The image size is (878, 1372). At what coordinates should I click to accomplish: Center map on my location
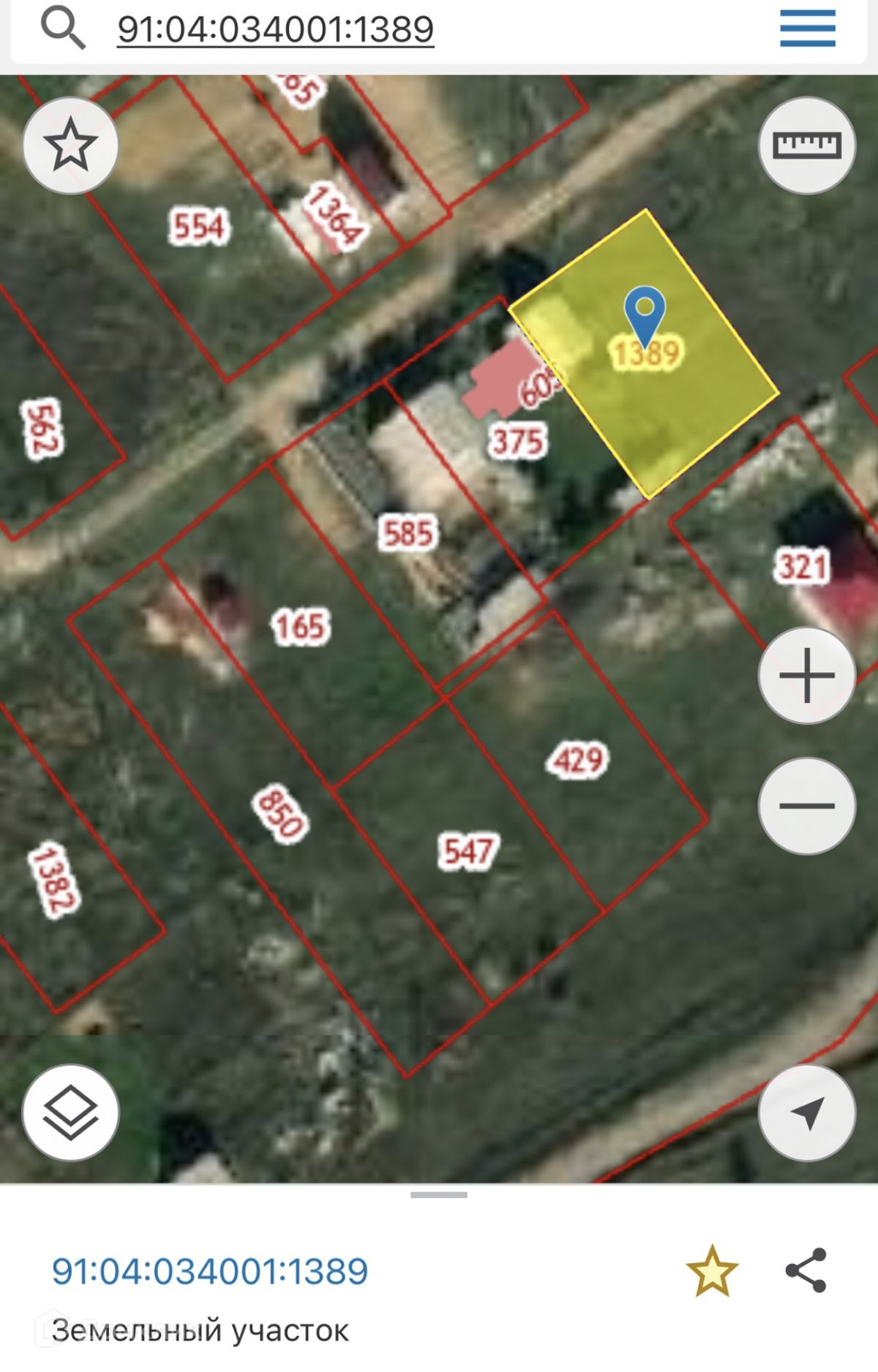806,1112
